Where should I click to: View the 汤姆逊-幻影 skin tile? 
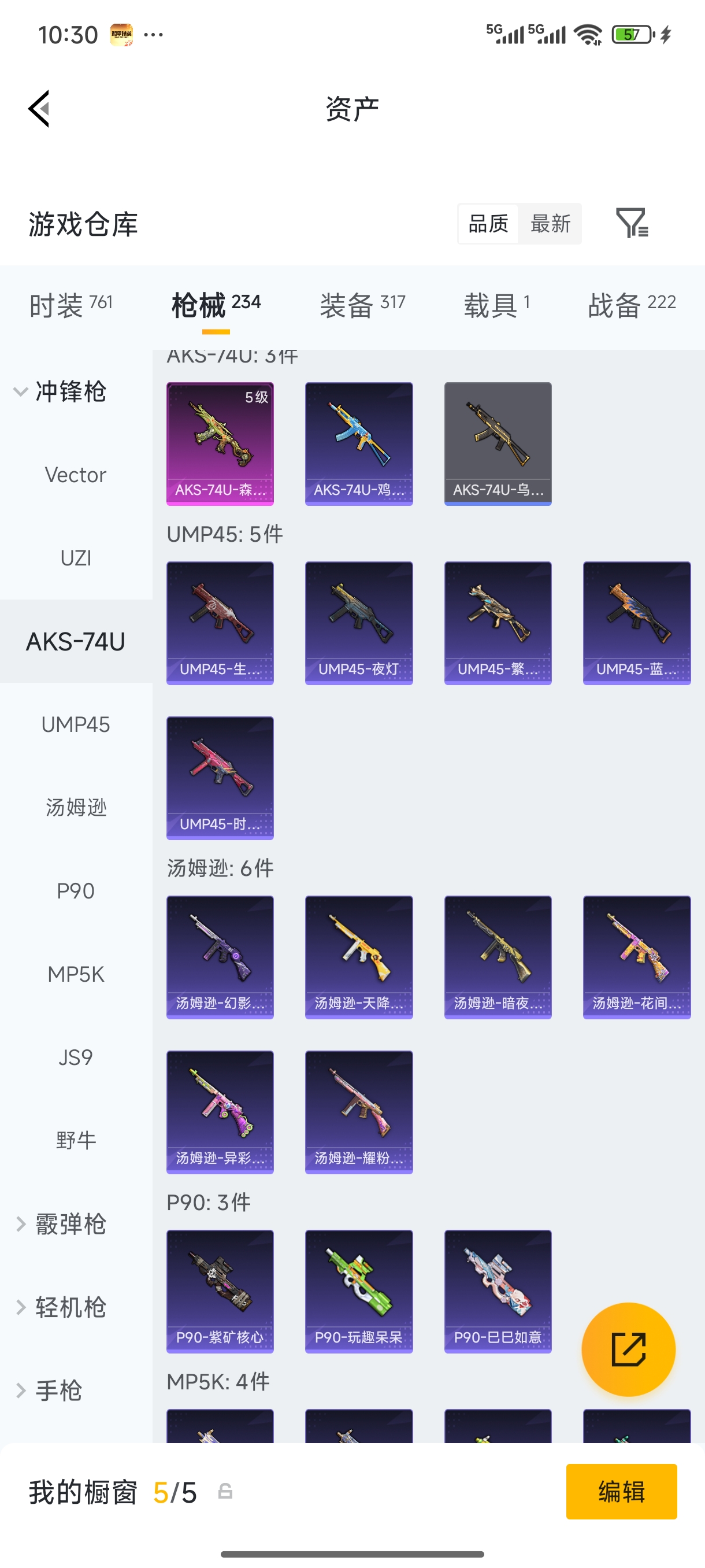click(220, 957)
